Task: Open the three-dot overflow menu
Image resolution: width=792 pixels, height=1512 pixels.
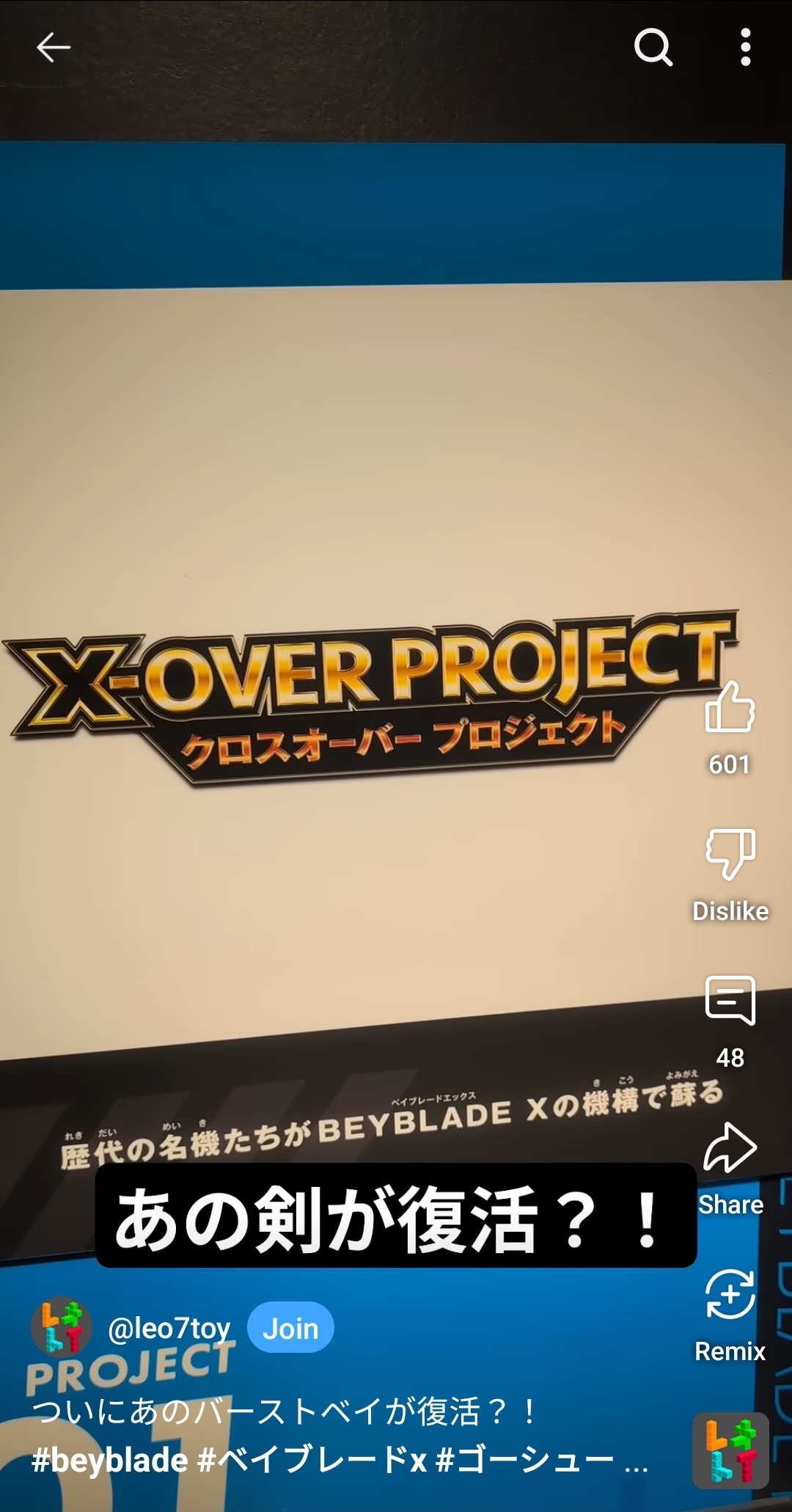Action: pos(745,48)
